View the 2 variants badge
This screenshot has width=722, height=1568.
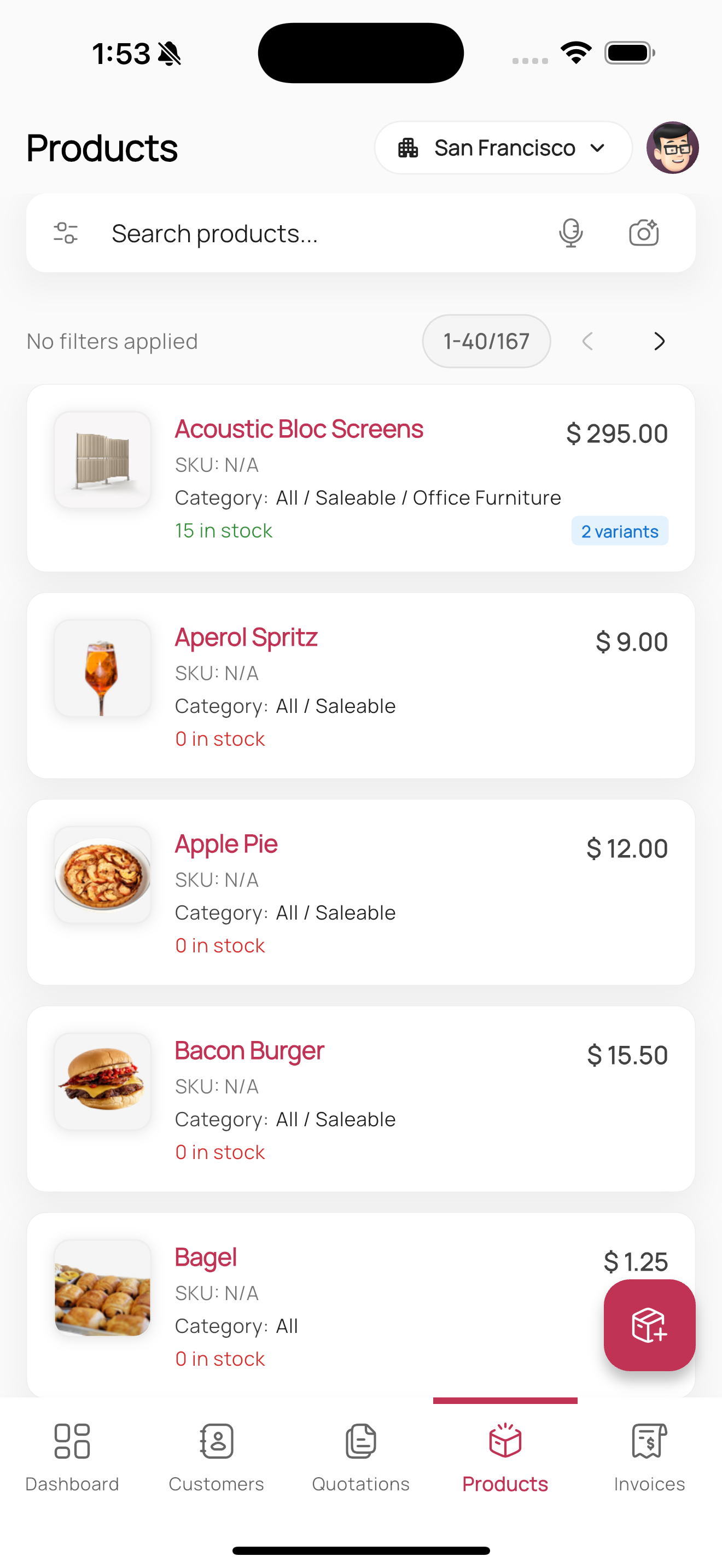(619, 531)
